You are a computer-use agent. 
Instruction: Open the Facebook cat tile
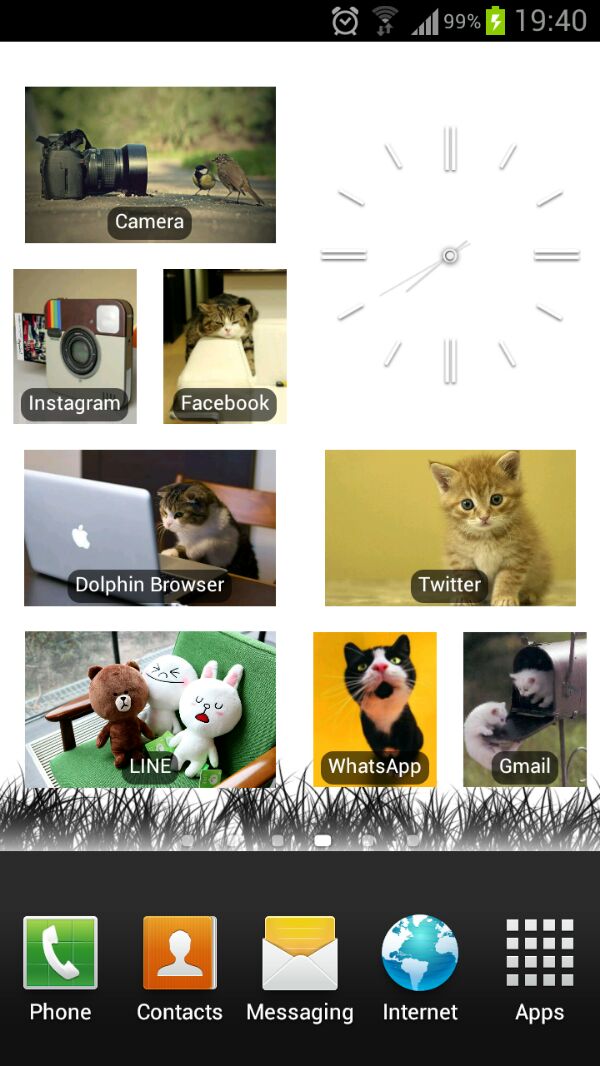coord(225,346)
